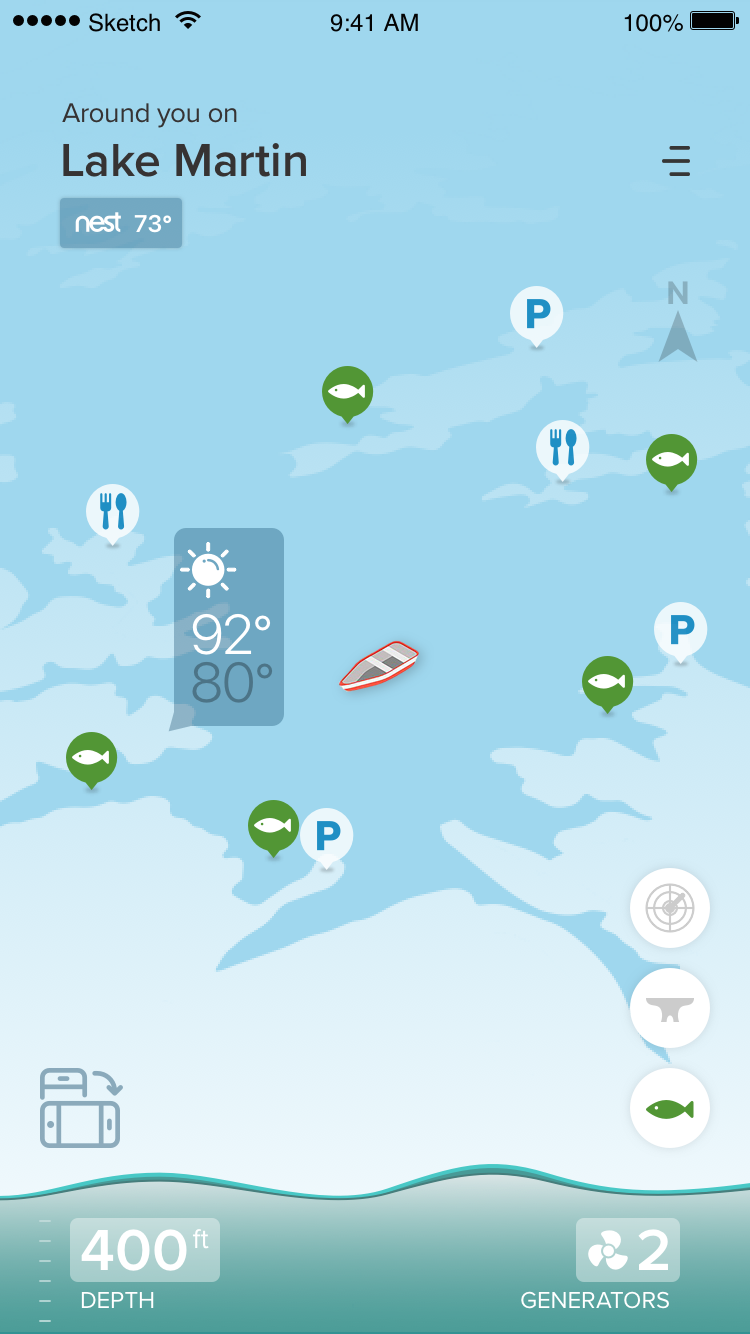Open the parking pin below the compass
750x1334 pixels.
(680, 629)
